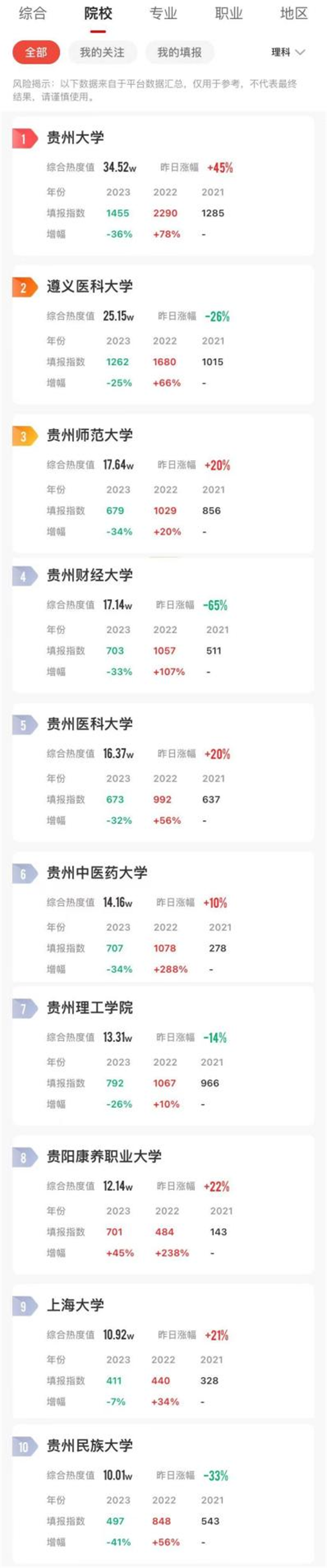View details for 贵州师范大学
The width and height of the screenshot is (327, 1568).
pyautogui.click(x=89, y=435)
